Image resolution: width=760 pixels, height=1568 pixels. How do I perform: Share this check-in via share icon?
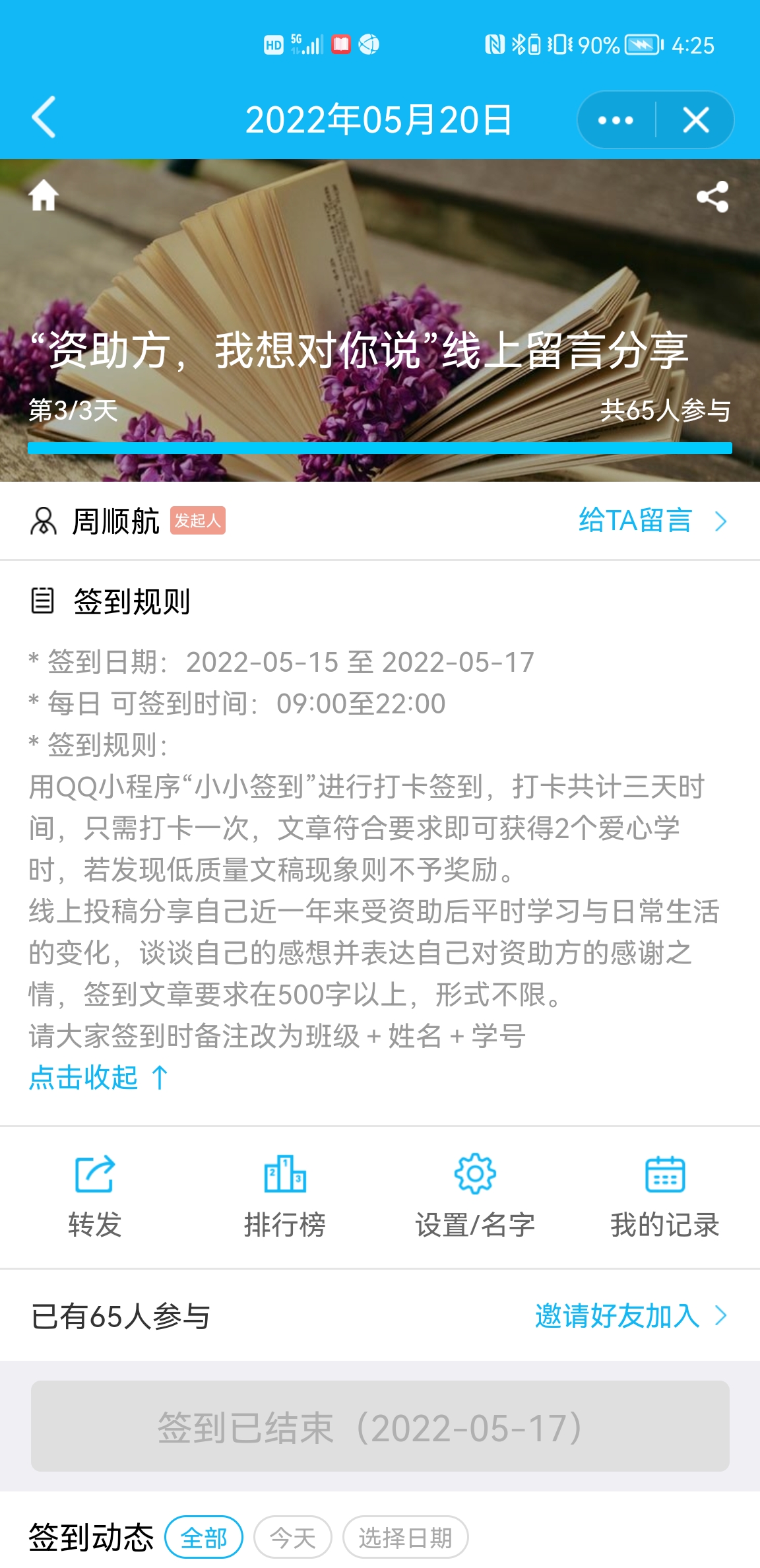[x=712, y=197]
